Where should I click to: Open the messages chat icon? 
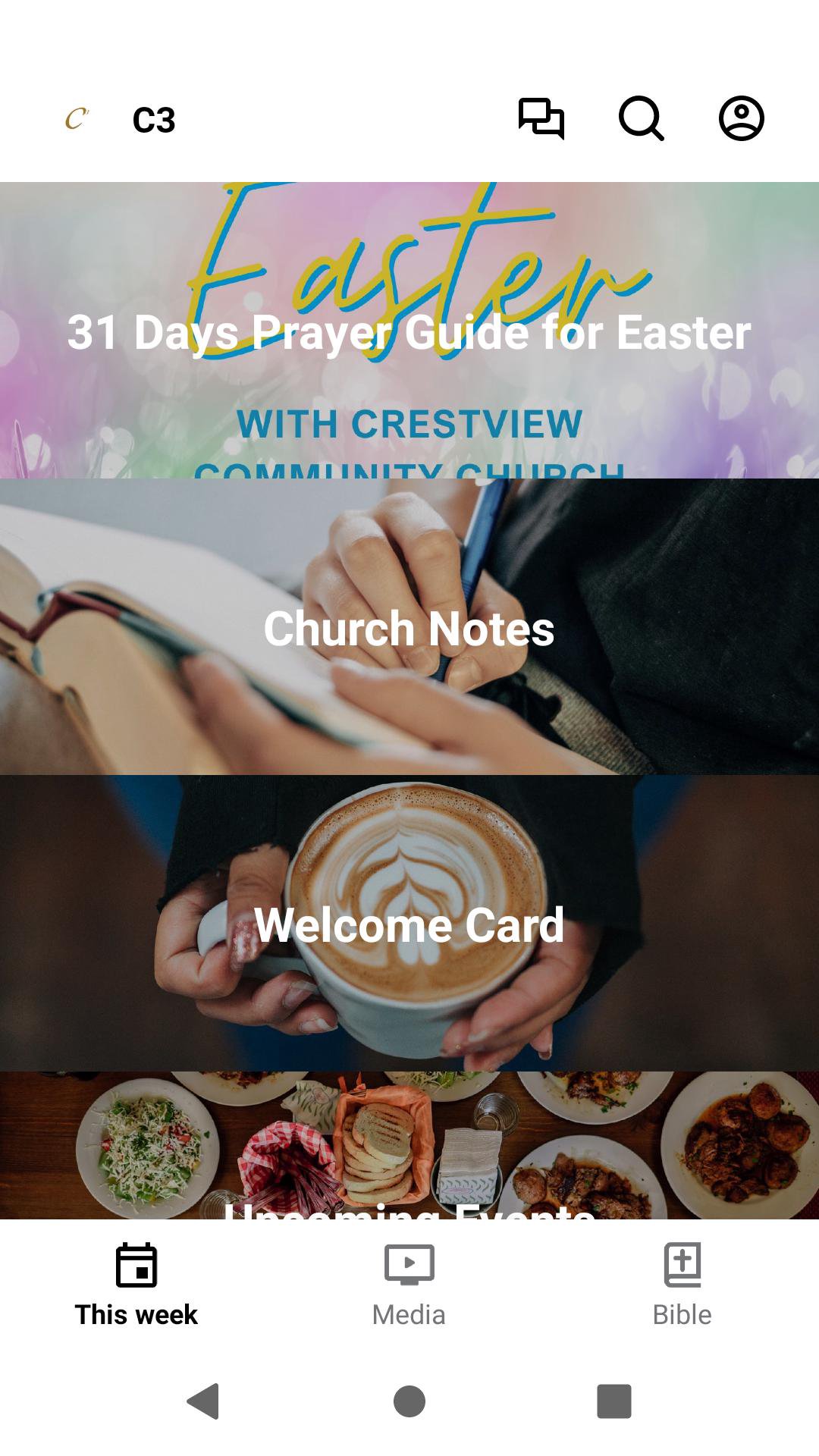click(541, 119)
